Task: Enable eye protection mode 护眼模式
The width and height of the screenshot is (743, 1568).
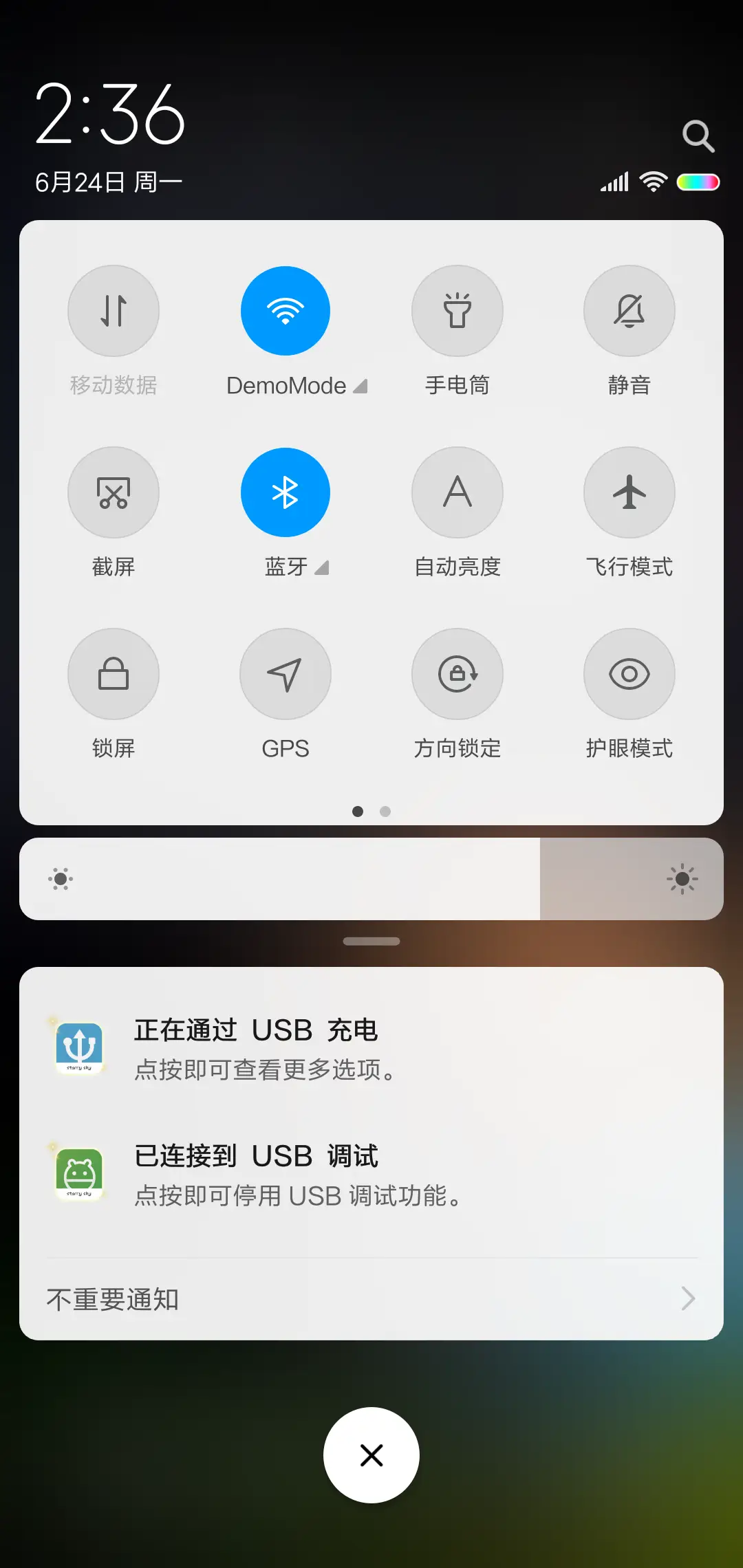Action: pyautogui.click(x=629, y=674)
